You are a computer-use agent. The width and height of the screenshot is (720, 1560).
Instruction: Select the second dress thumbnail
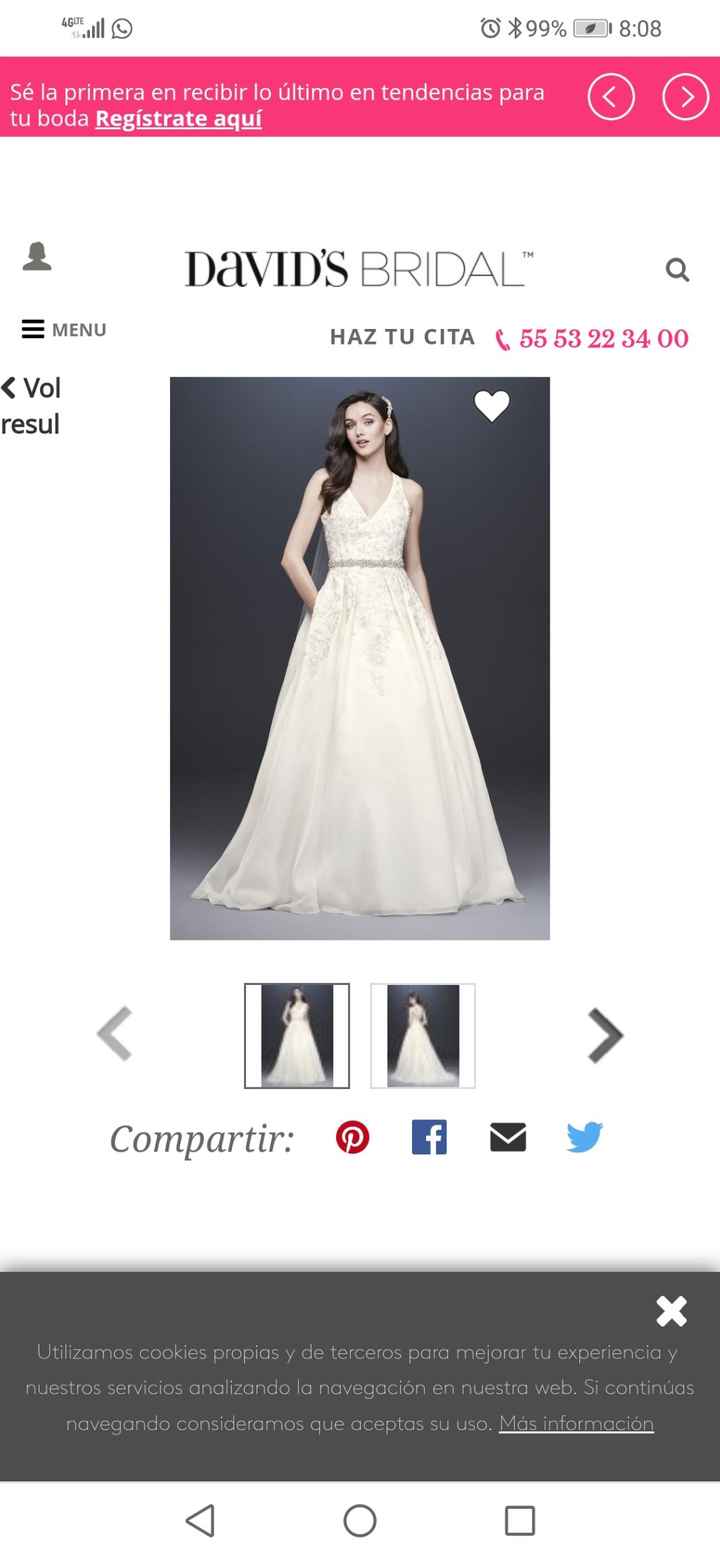(x=422, y=1035)
